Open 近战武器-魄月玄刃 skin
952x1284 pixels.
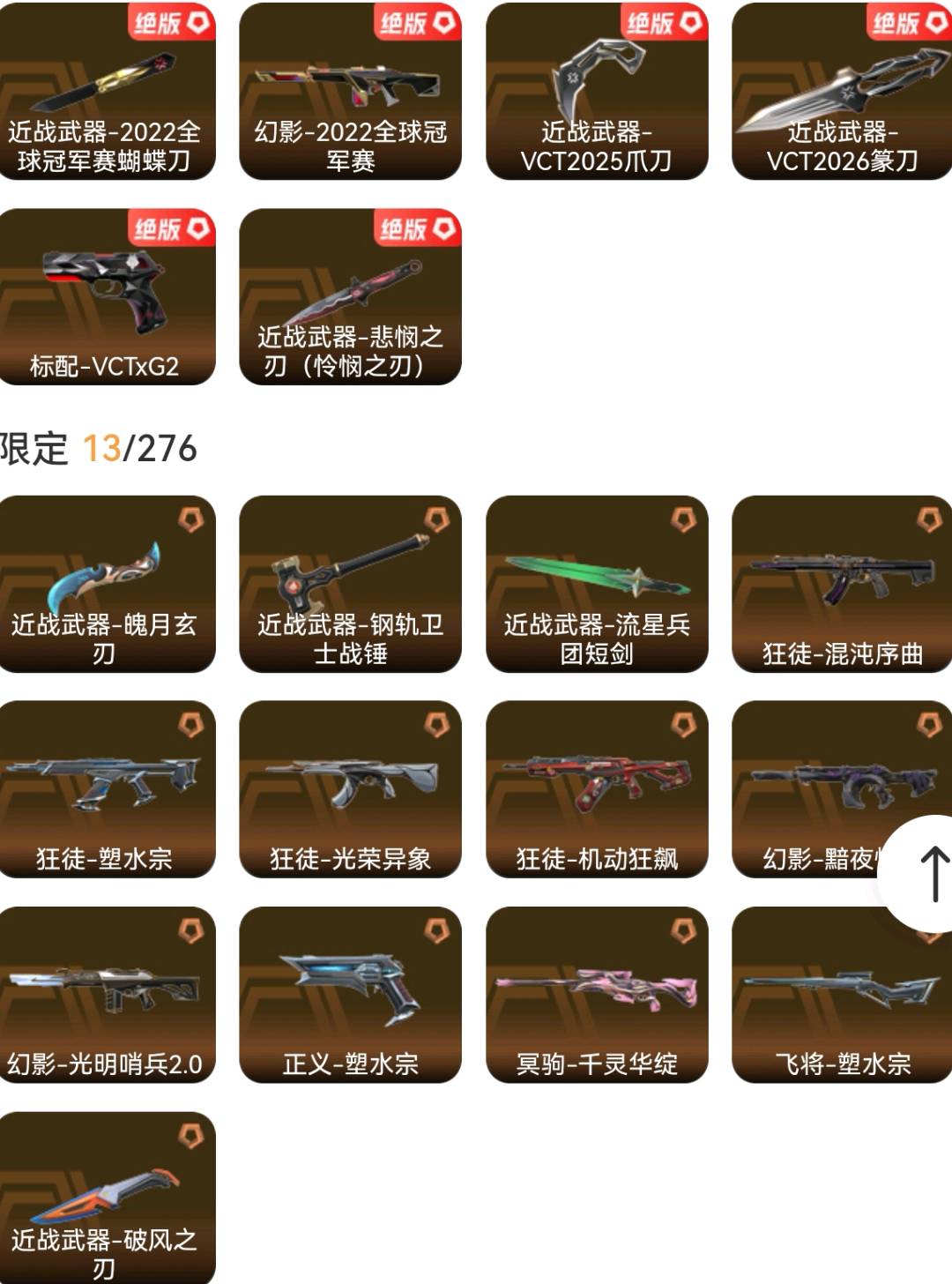pos(106,584)
